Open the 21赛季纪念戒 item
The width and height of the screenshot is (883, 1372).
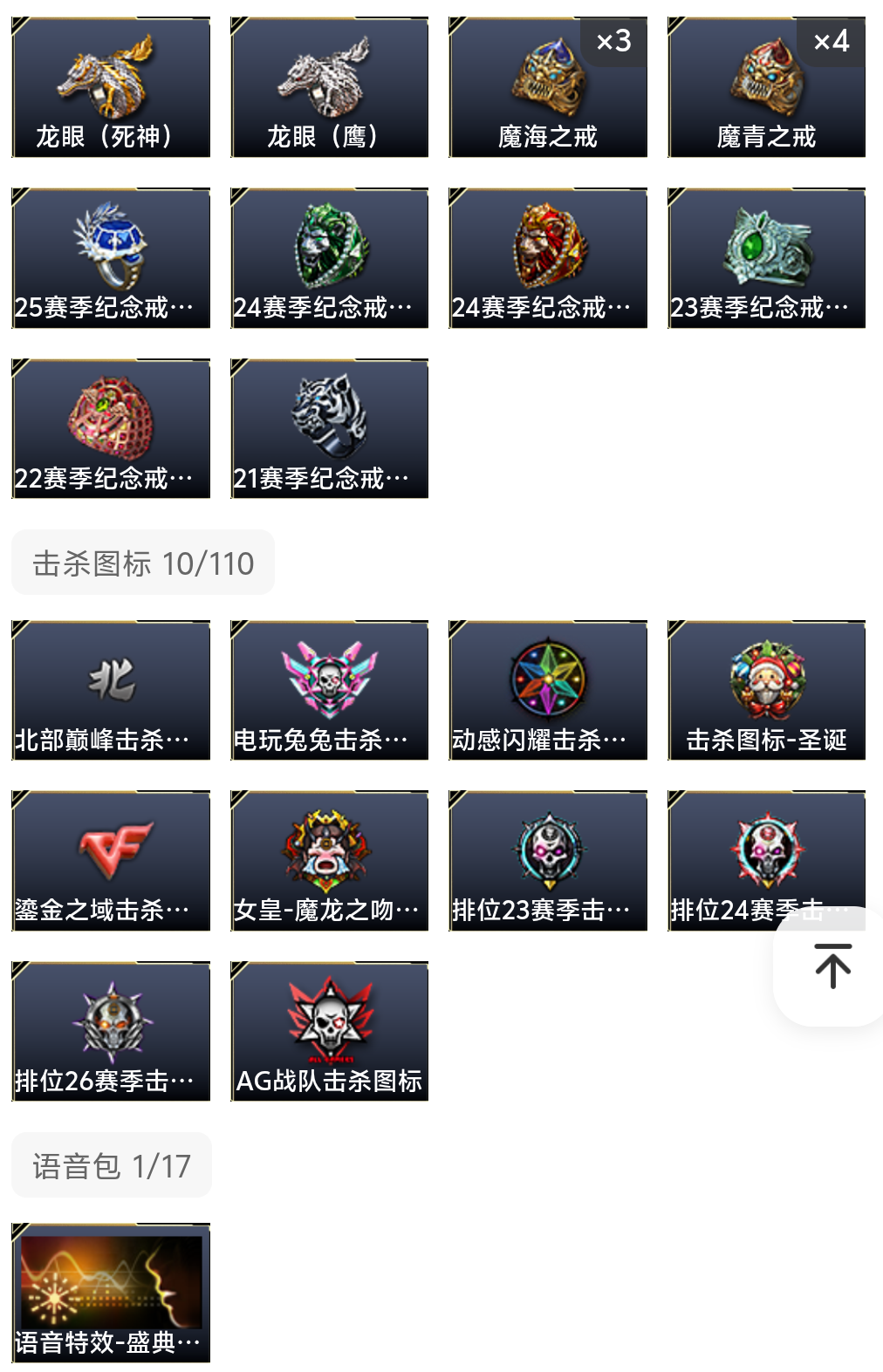pyautogui.click(x=330, y=428)
